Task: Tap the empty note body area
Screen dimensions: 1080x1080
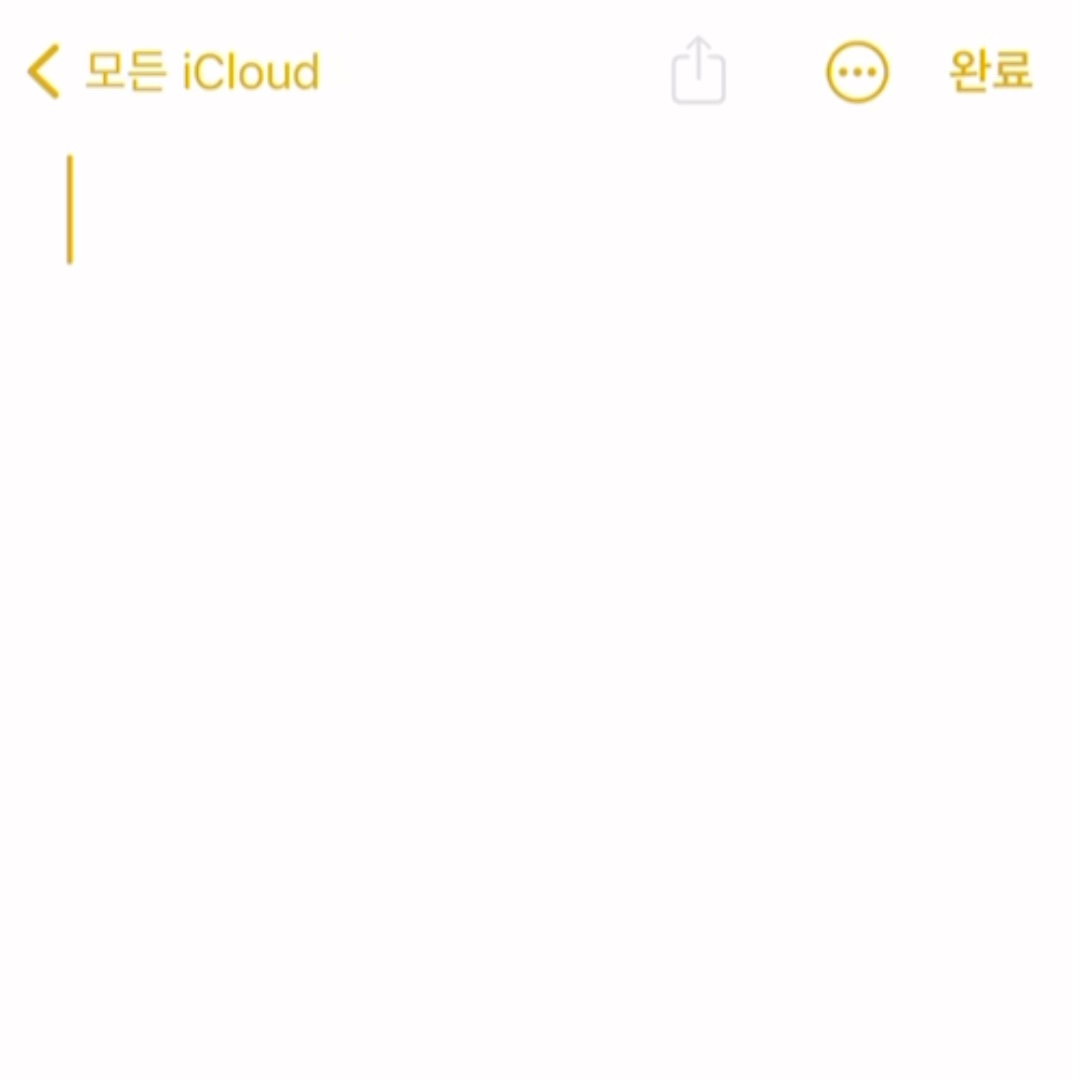Action: click(x=540, y=592)
